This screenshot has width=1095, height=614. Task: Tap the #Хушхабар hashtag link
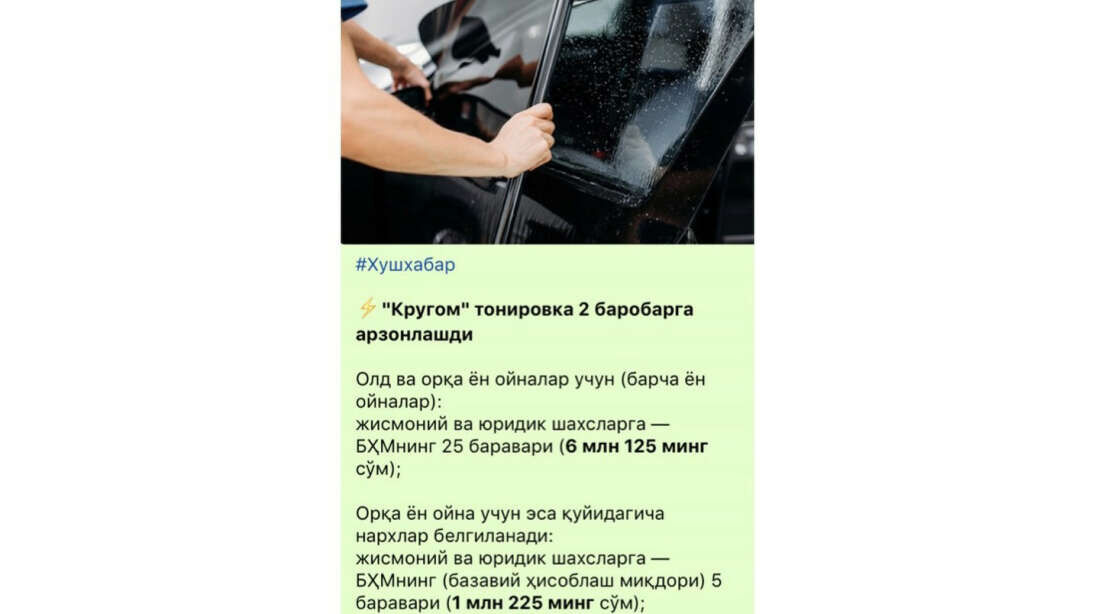coord(405,265)
